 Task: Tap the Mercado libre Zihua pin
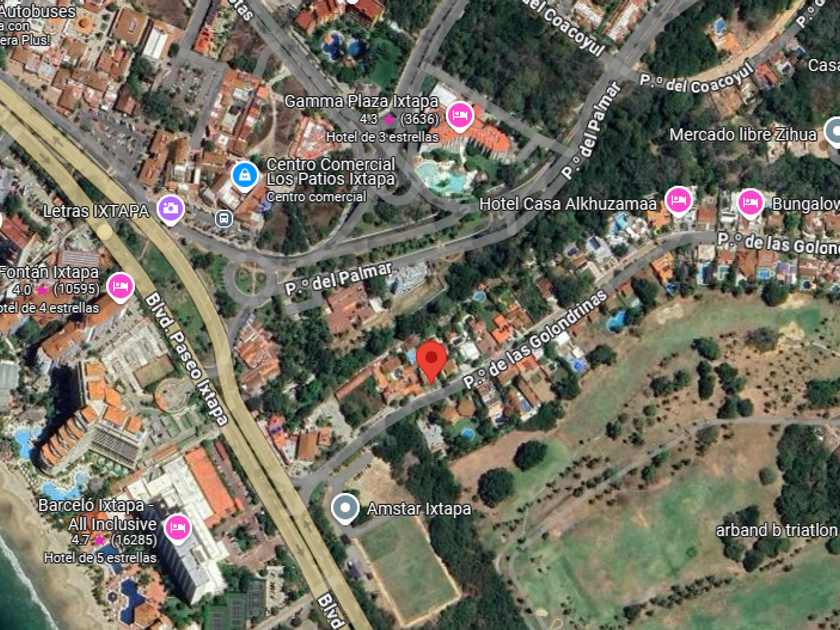834,132
